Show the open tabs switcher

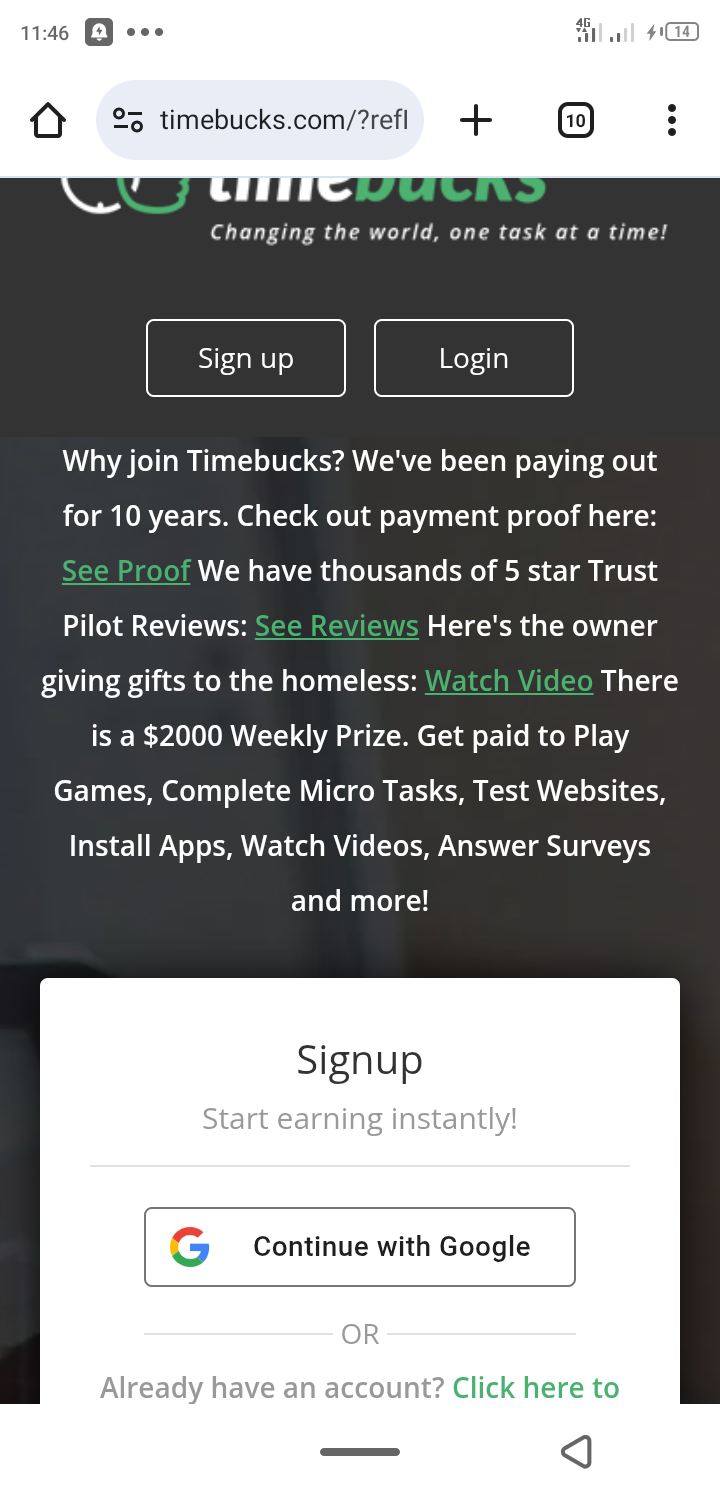[x=575, y=121]
